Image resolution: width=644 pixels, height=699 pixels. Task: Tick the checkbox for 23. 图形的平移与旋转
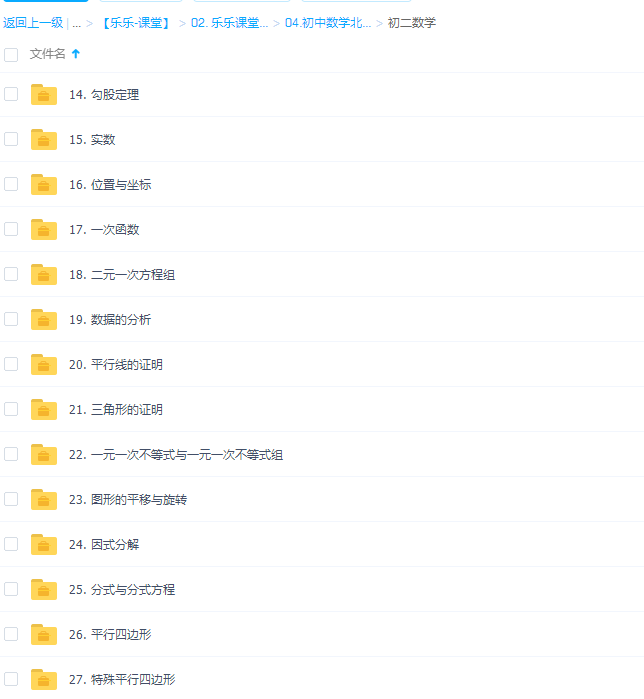click(x=11, y=499)
